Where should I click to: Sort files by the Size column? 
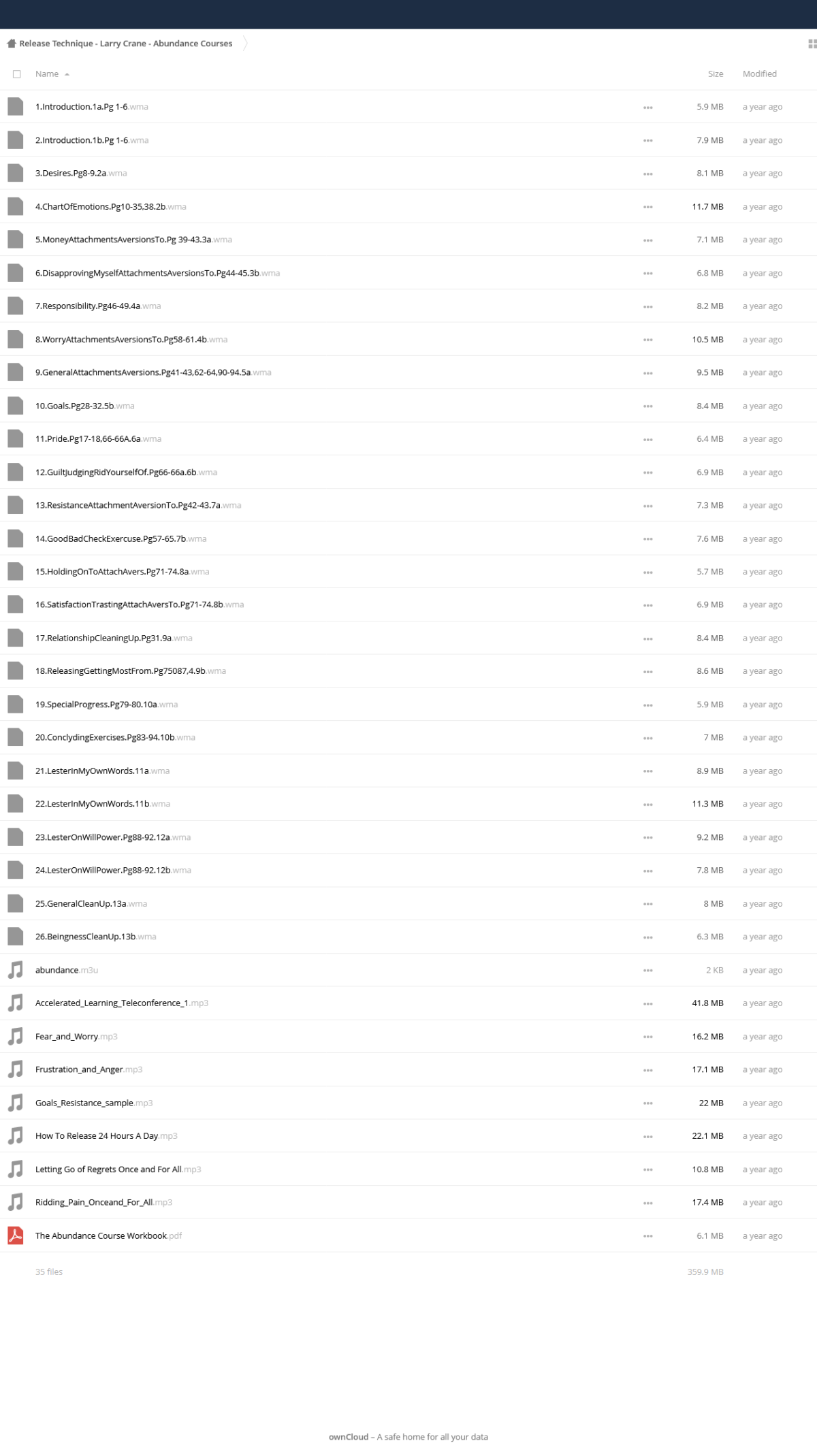point(716,74)
